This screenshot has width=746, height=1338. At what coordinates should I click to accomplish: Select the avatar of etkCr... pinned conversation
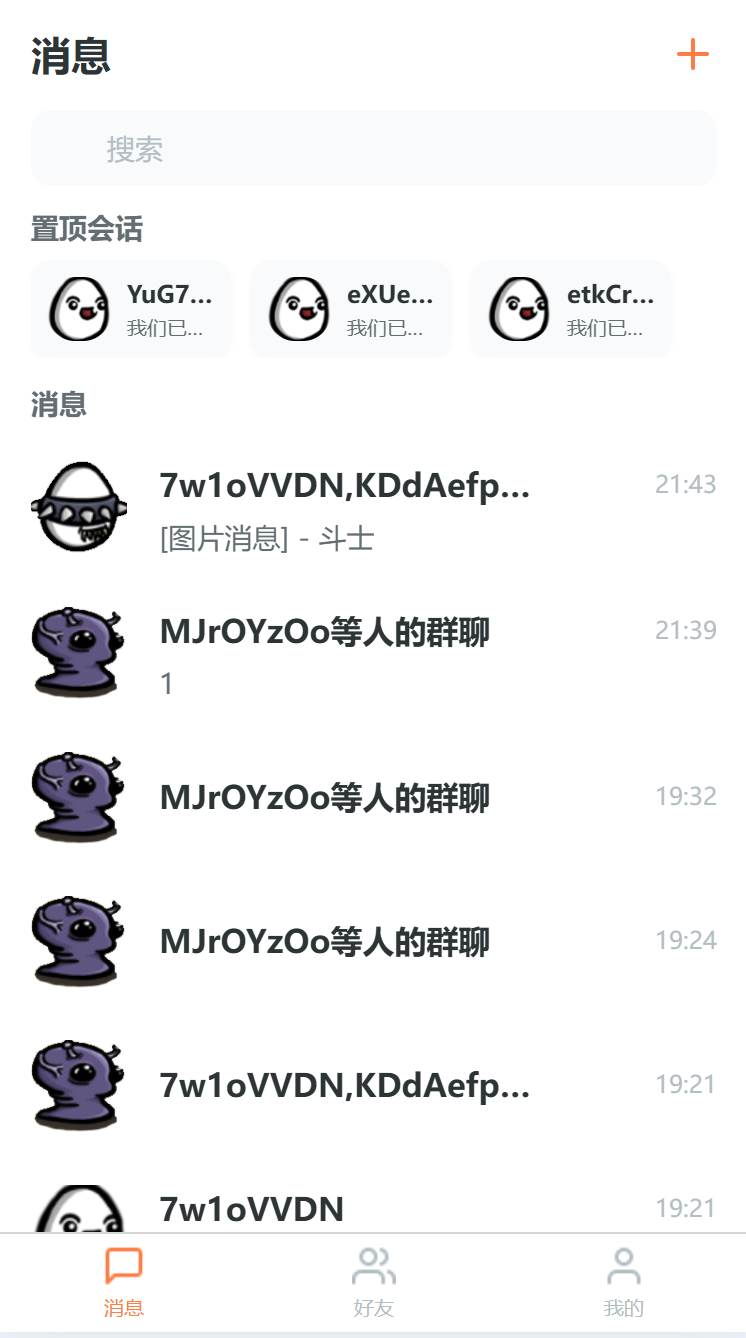[519, 309]
